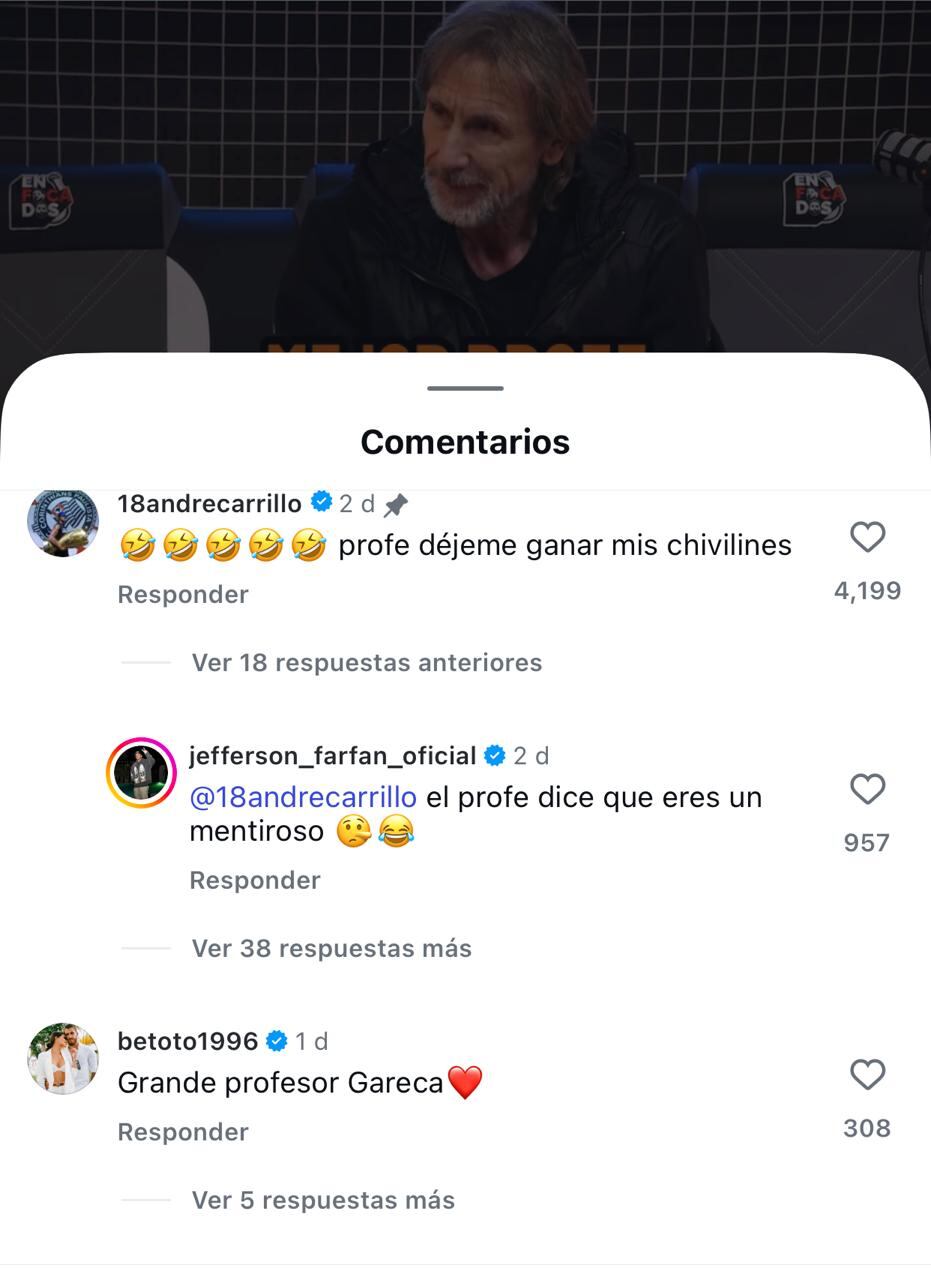
Task: Open the 18andrecarrillo username
Action: [209, 504]
